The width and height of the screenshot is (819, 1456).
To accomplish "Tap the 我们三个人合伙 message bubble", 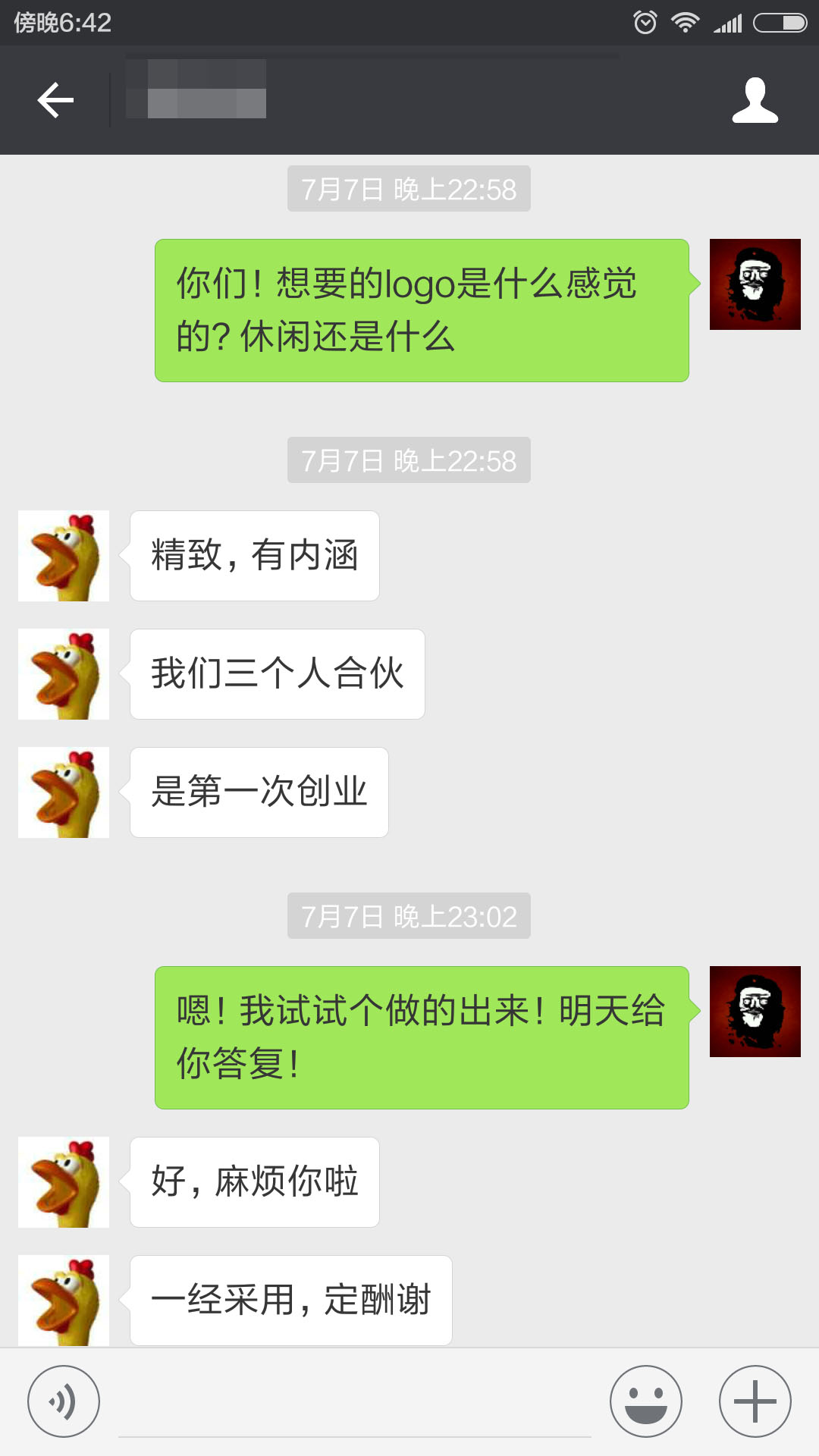I will tap(277, 673).
